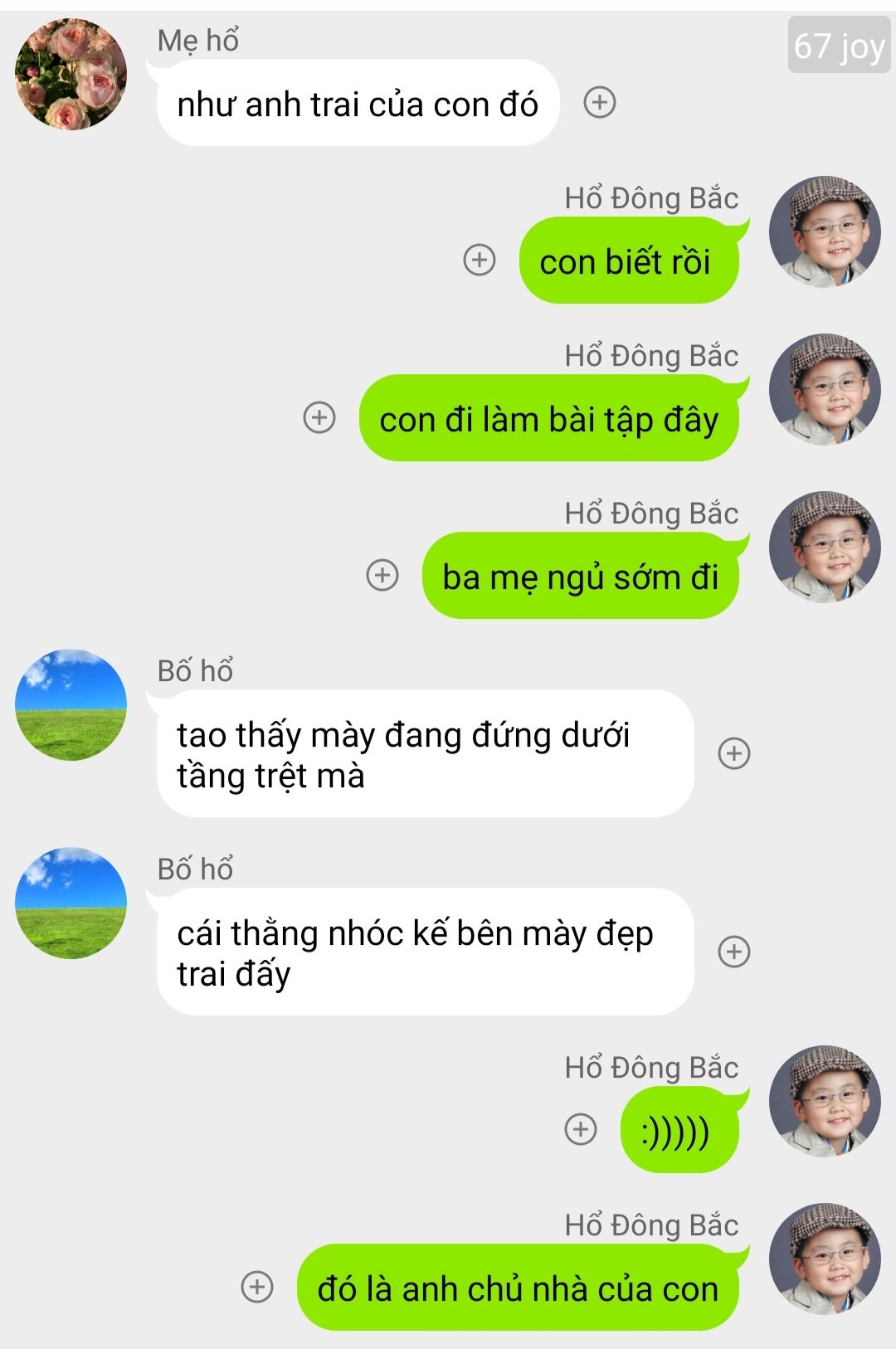
Task: Tap plus icon beside "ba mẹ ngủ sớm đi"
Action: click(x=382, y=575)
